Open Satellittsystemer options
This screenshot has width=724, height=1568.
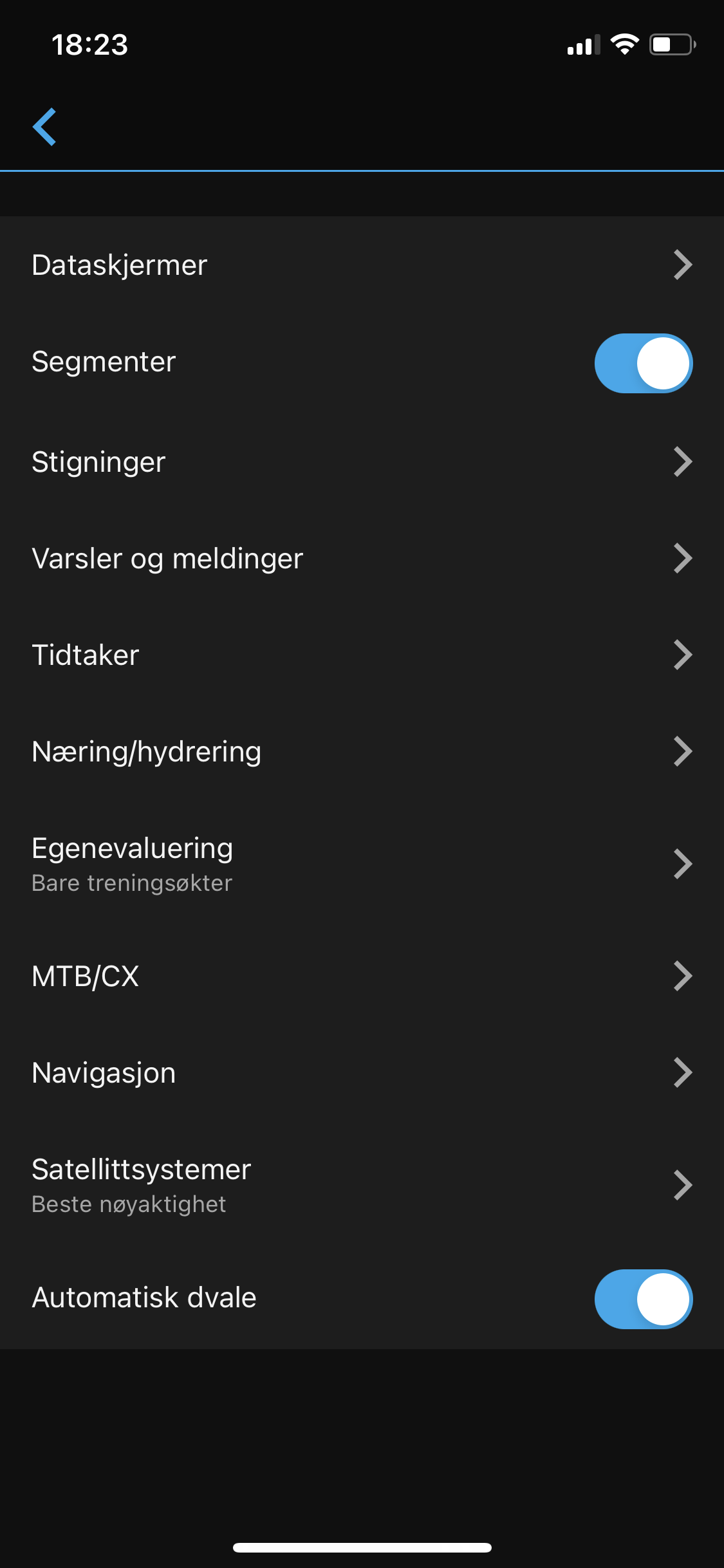click(x=362, y=1185)
